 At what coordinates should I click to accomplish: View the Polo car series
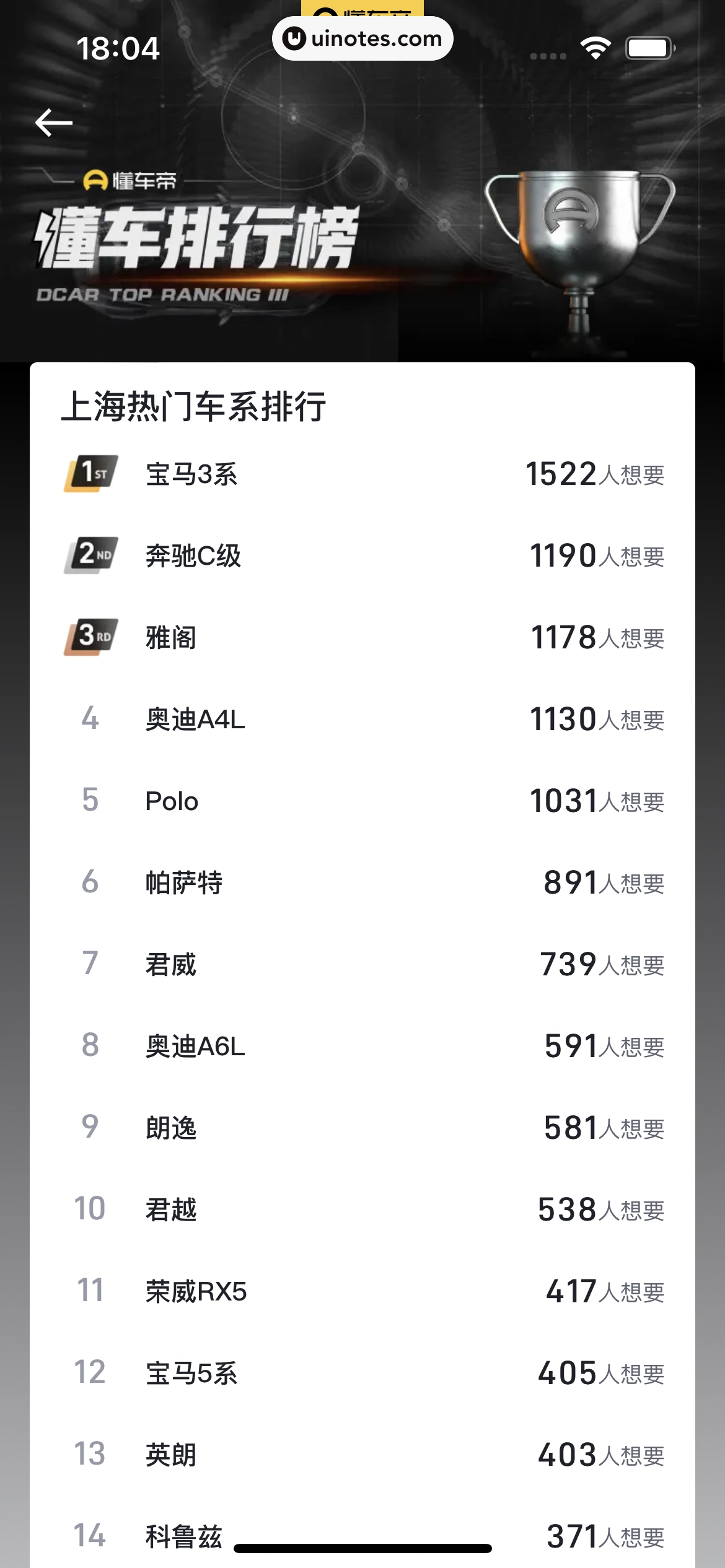[x=362, y=801]
